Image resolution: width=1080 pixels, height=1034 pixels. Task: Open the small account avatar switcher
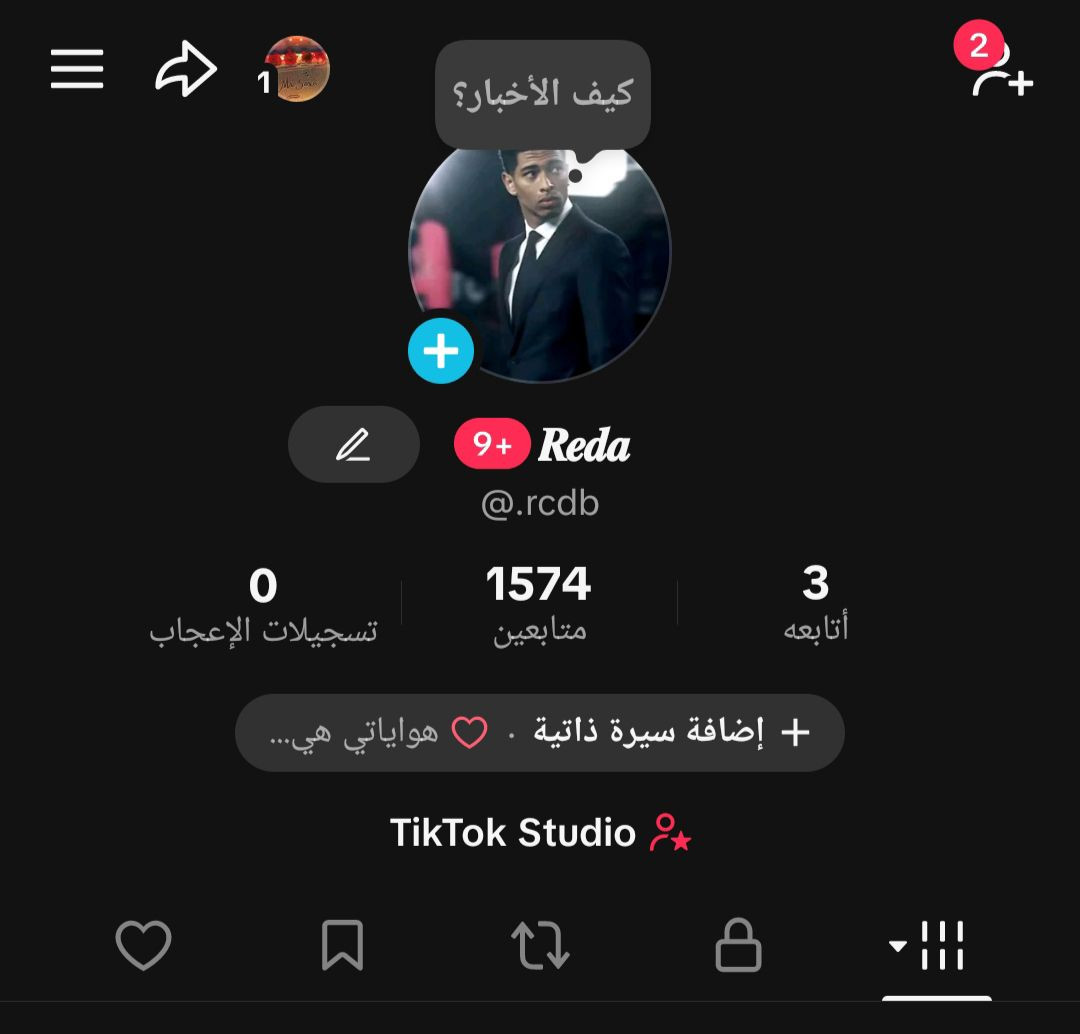click(x=296, y=70)
